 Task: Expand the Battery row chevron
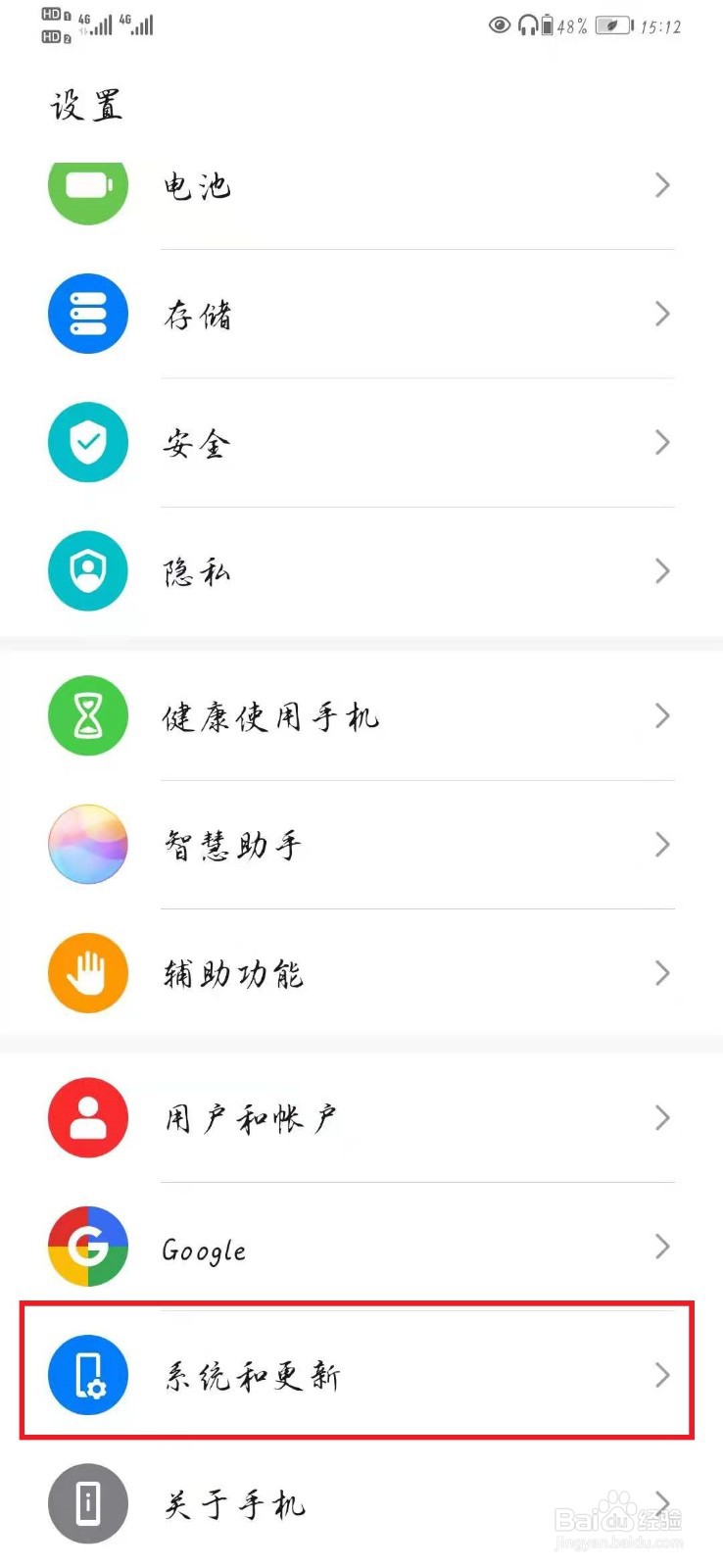pos(661,185)
